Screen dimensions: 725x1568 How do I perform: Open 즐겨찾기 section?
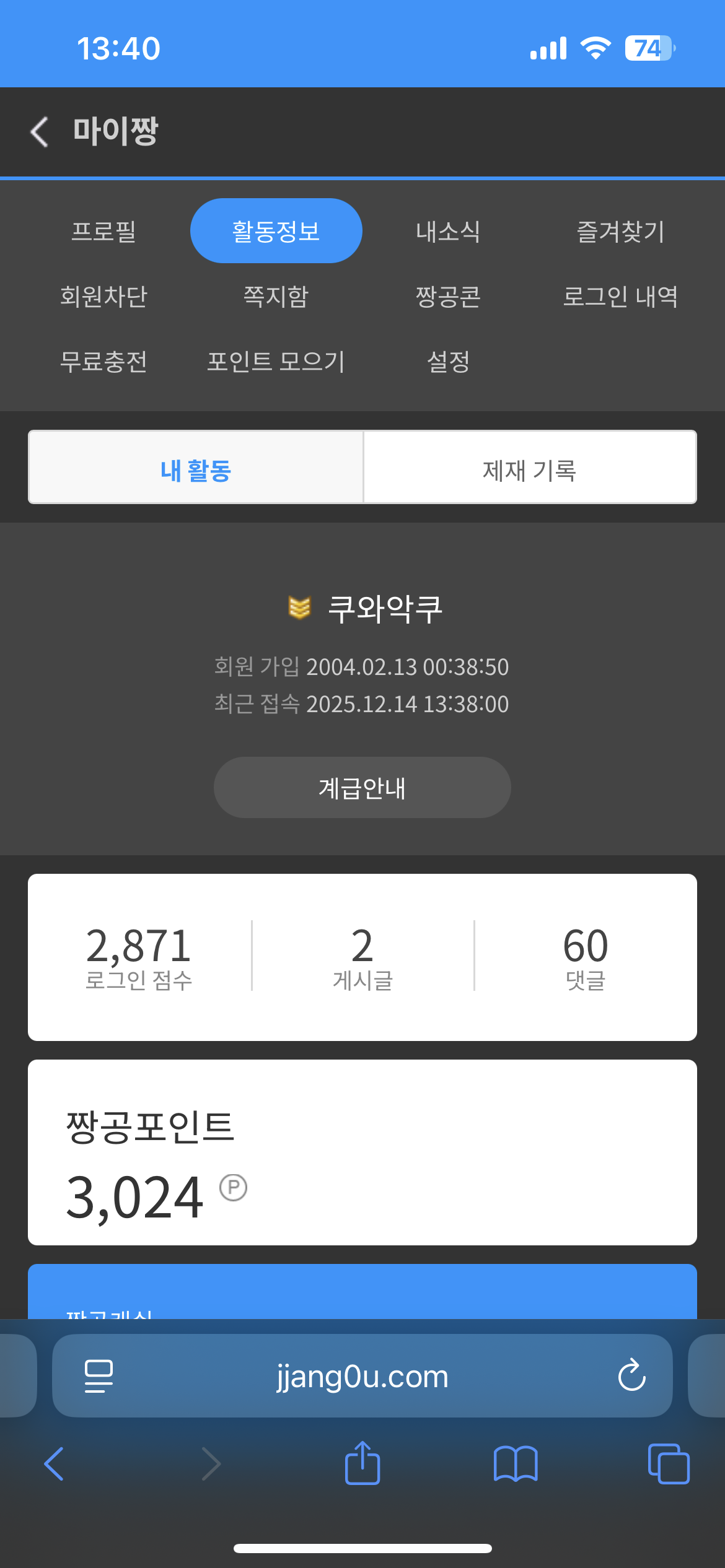(x=620, y=232)
